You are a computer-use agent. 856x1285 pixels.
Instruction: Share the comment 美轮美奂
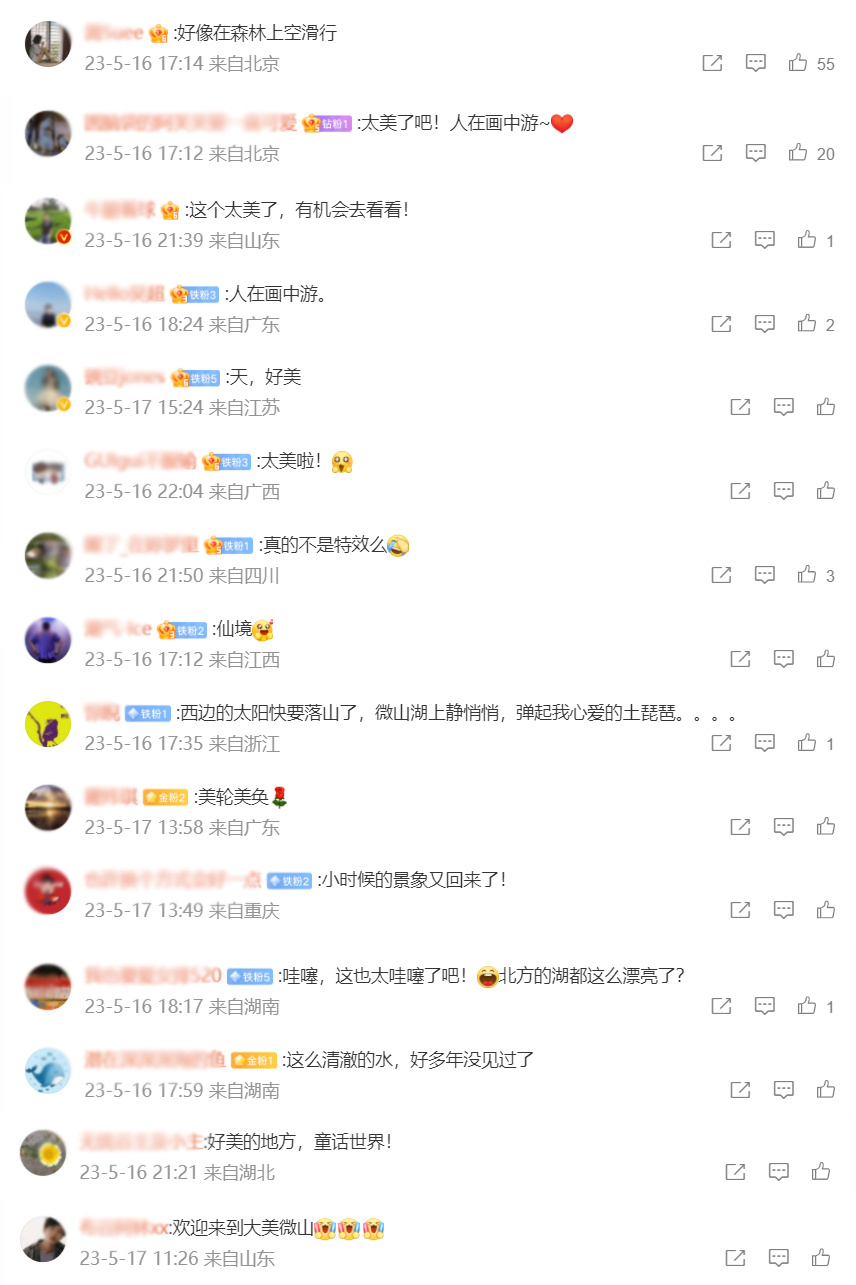[x=740, y=827]
